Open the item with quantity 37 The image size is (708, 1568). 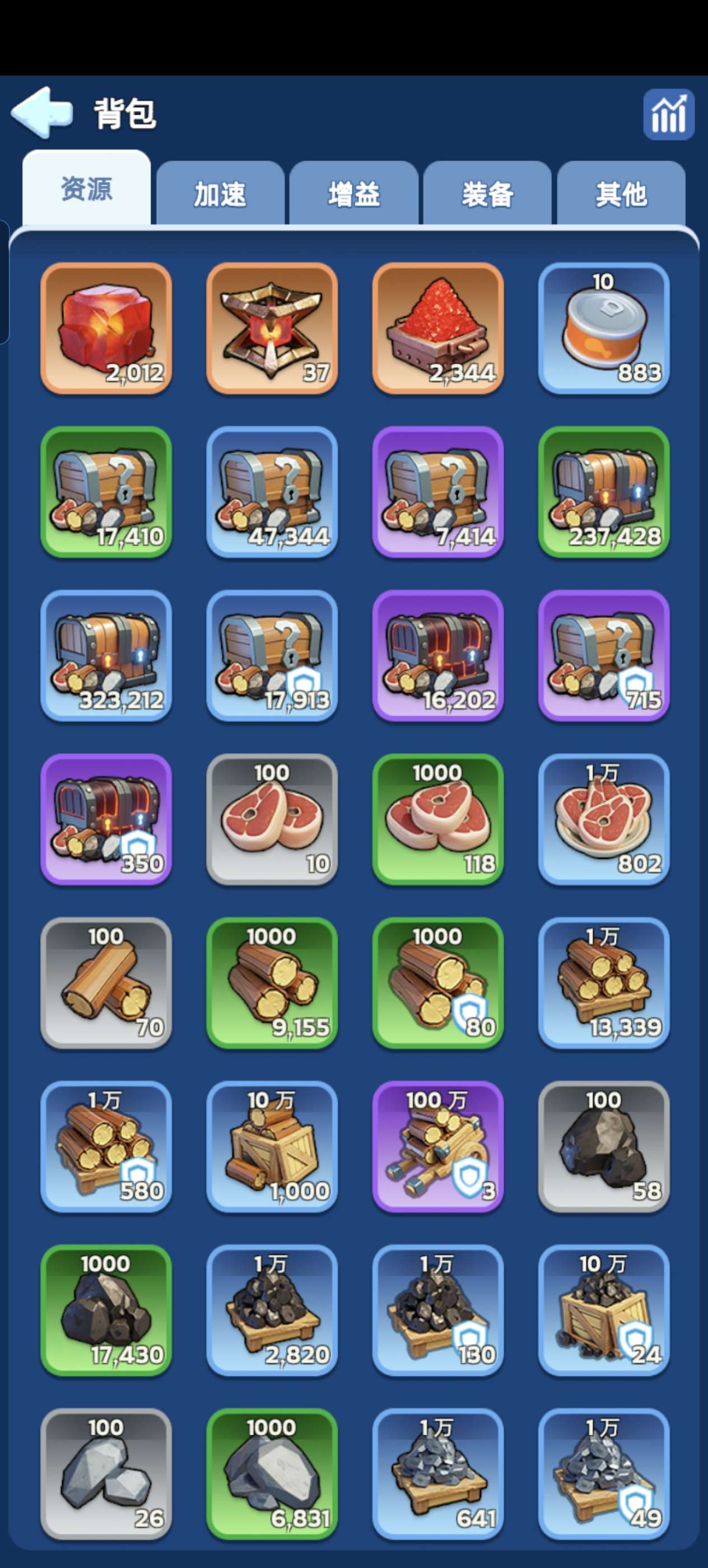[272, 328]
